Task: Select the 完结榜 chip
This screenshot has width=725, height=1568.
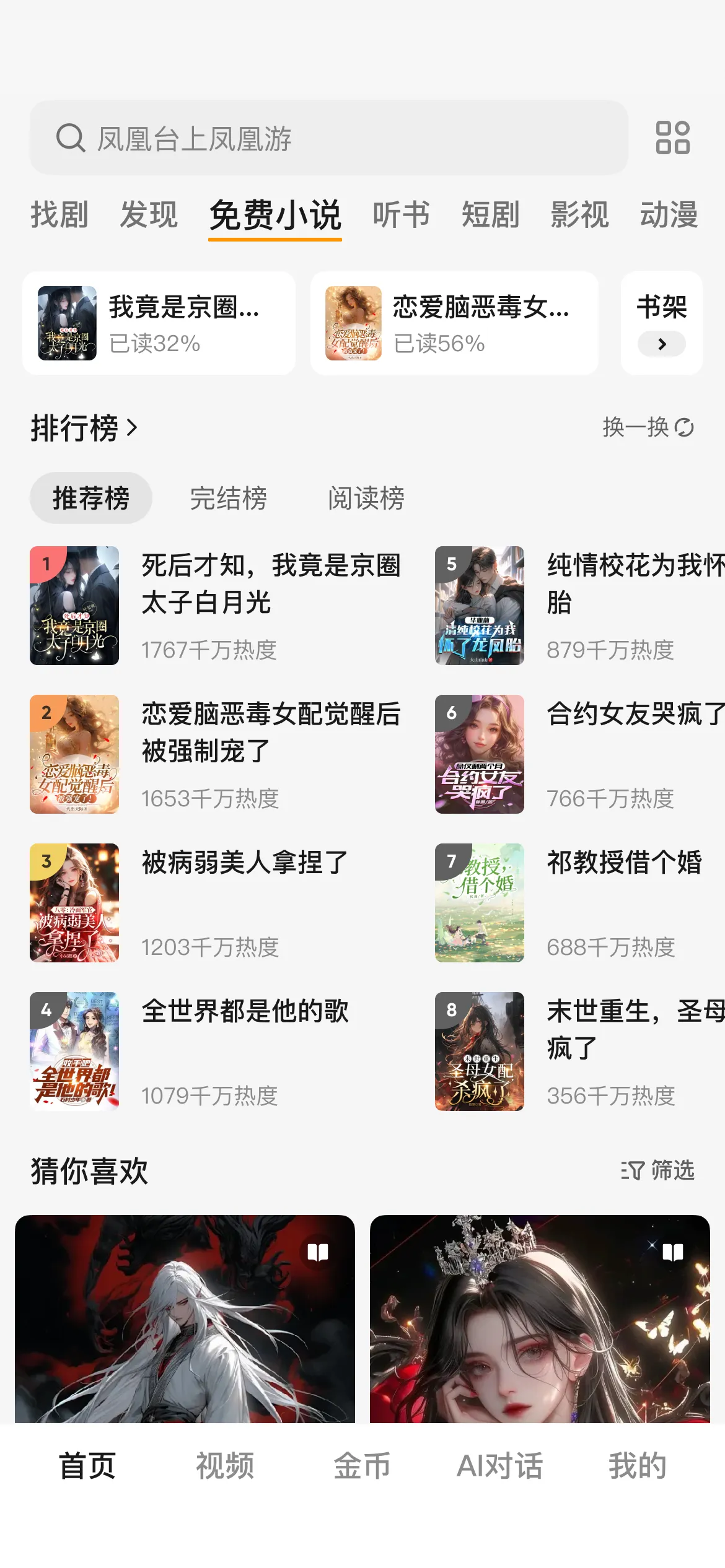Action: click(228, 499)
